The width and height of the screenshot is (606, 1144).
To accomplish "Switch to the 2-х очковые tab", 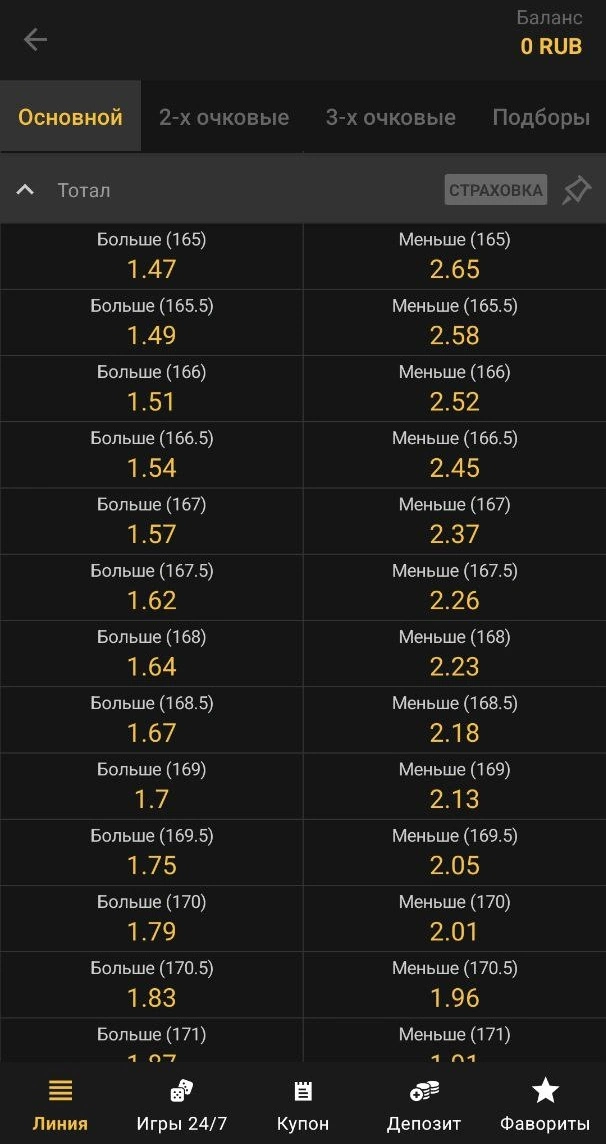I will click(224, 117).
